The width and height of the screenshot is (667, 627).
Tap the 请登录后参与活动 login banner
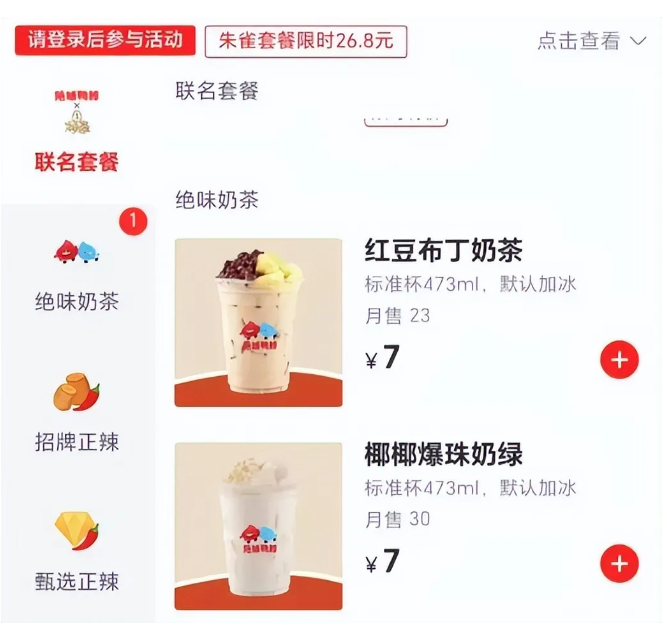coord(105,40)
